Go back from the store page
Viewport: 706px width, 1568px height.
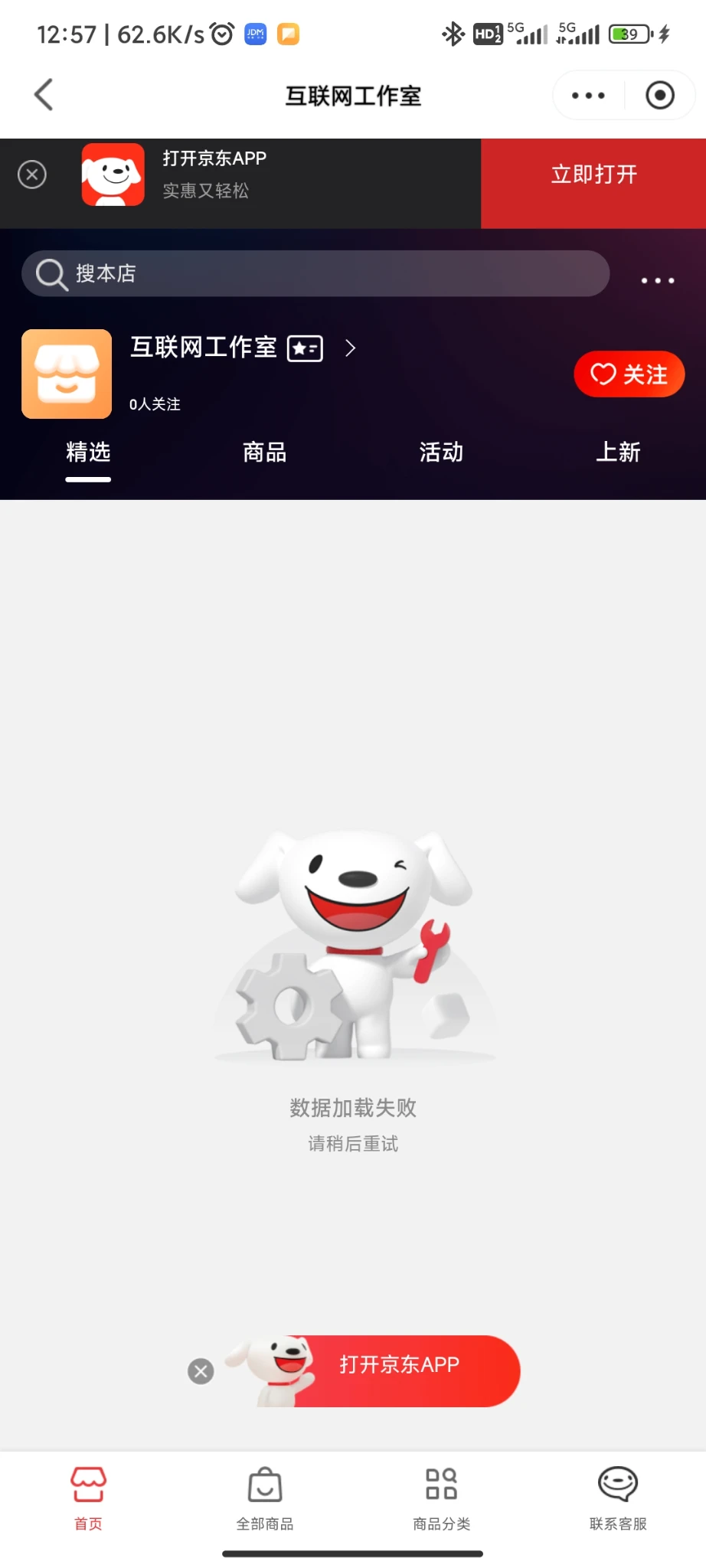tap(44, 95)
